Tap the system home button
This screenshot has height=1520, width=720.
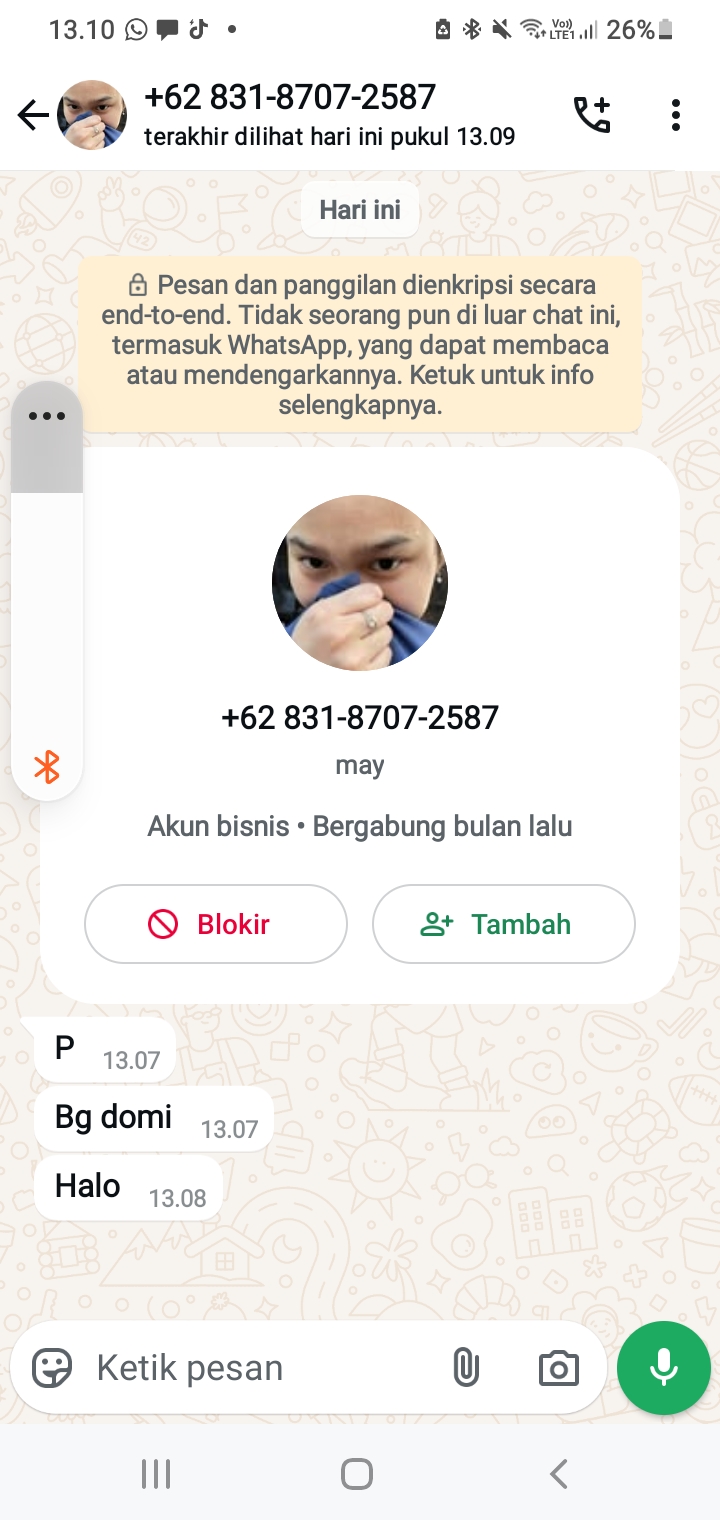click(x=357, y=1474)
